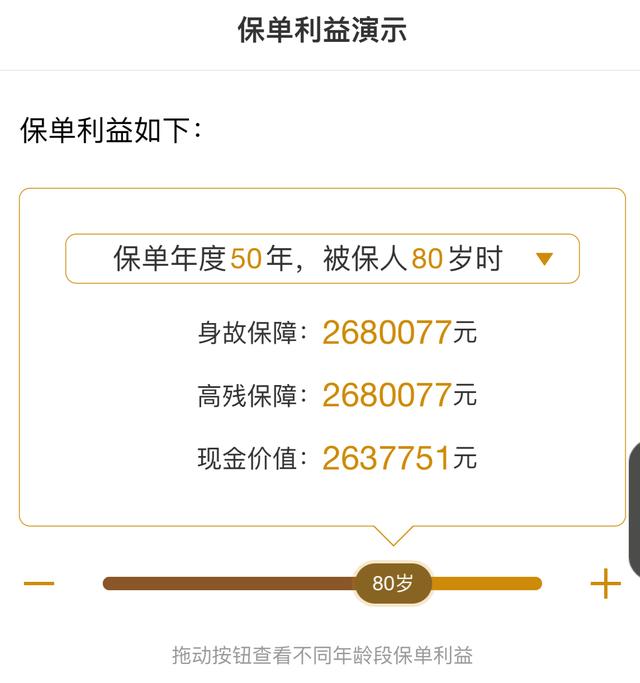The width and height of the screenshot is (640, 683).
Task: Tap the 80岁 slider handle
Action: pos(392,583)
